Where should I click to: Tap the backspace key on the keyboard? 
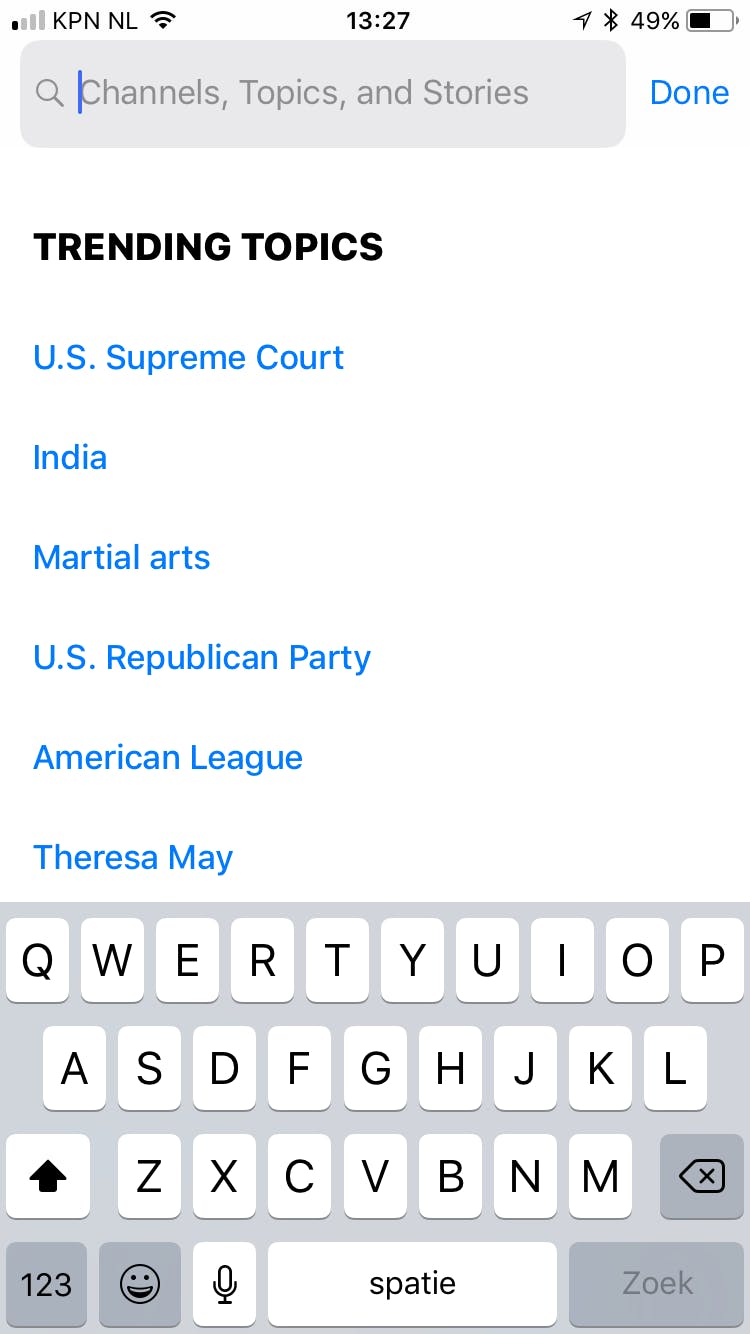(701, 1178)
